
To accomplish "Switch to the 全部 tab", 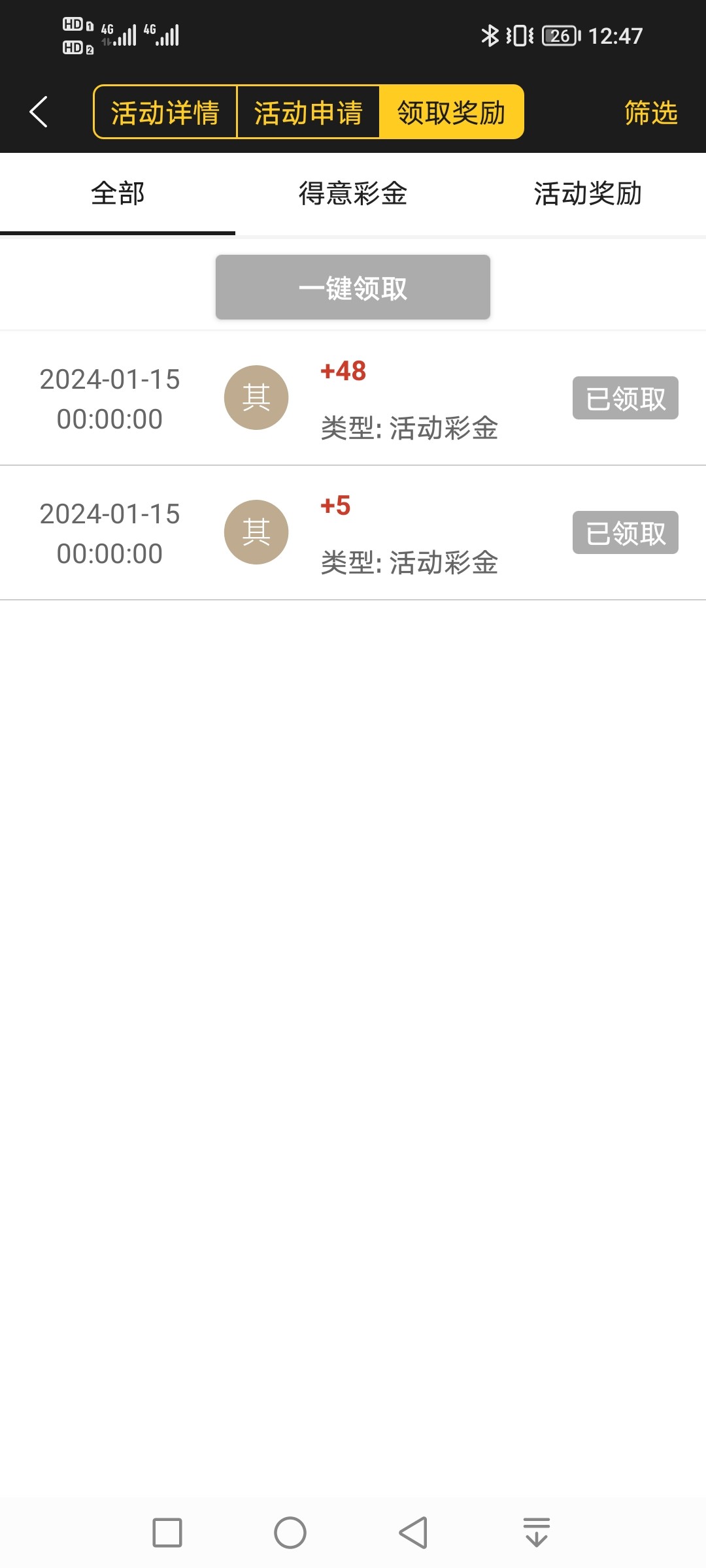I will click(118, 194).
